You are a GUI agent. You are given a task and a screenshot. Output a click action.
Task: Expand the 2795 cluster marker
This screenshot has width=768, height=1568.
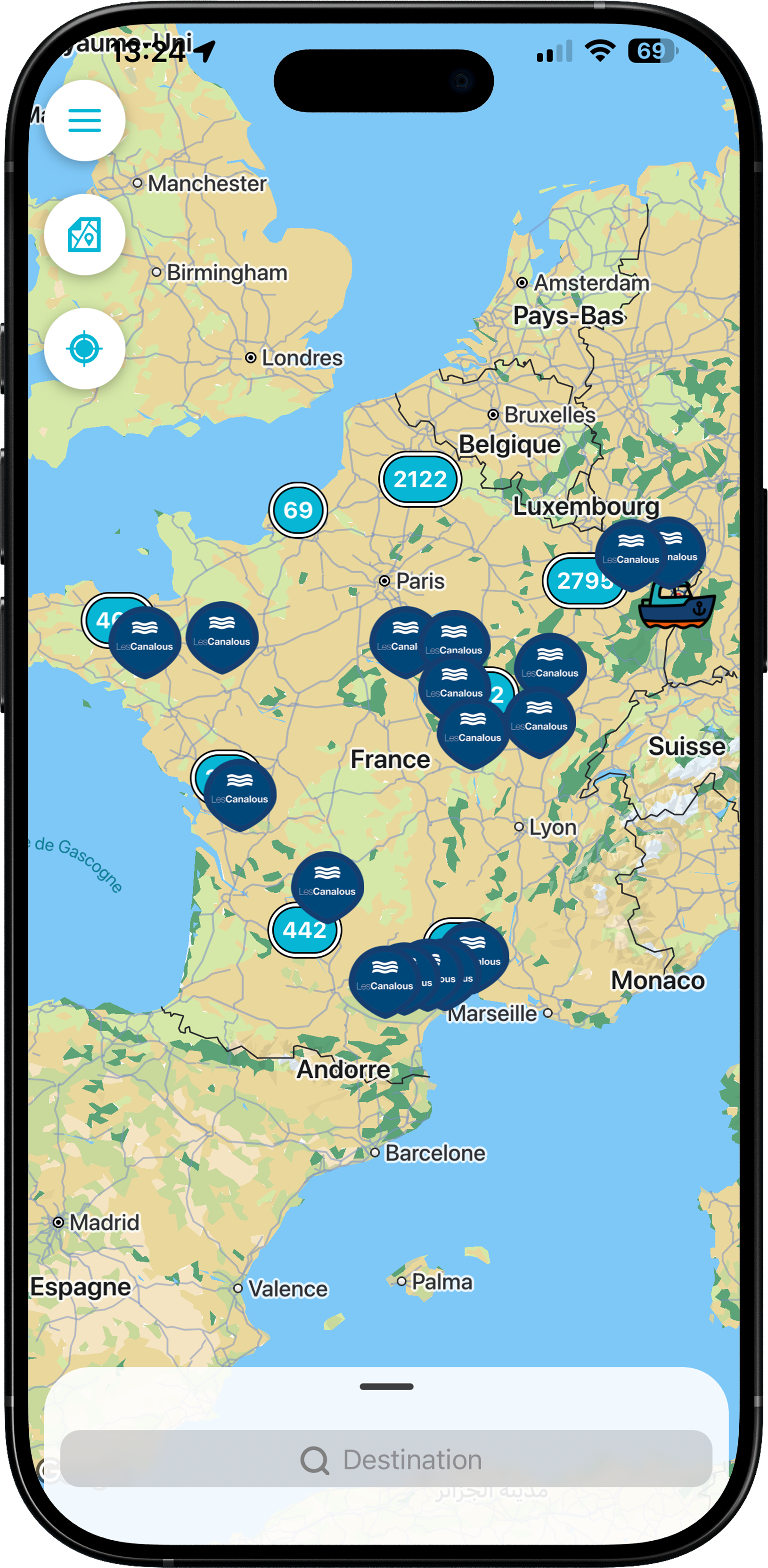(576, 582)
